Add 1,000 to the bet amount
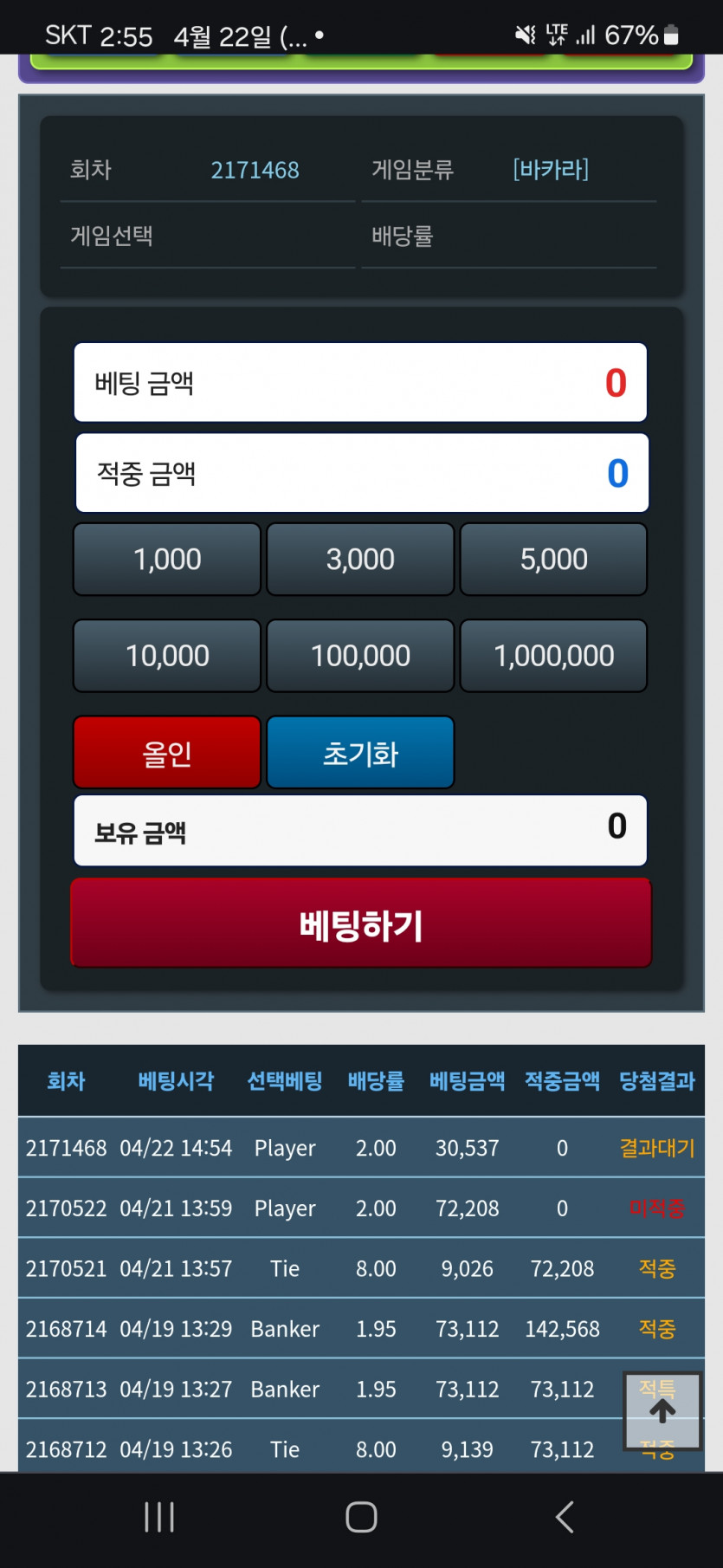This screenshot has height=1568, width=723. point(167,560)
